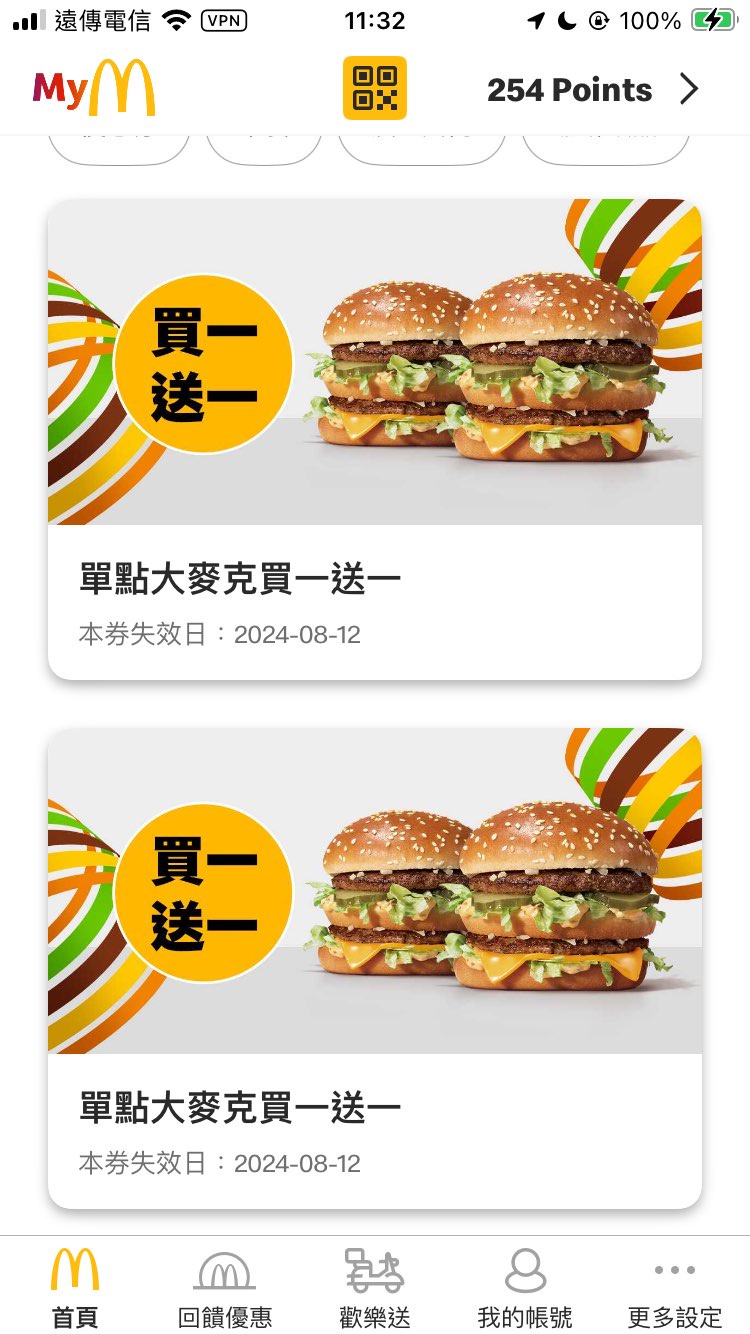Open the 更多設定 tab

[x=675, y=1287]
